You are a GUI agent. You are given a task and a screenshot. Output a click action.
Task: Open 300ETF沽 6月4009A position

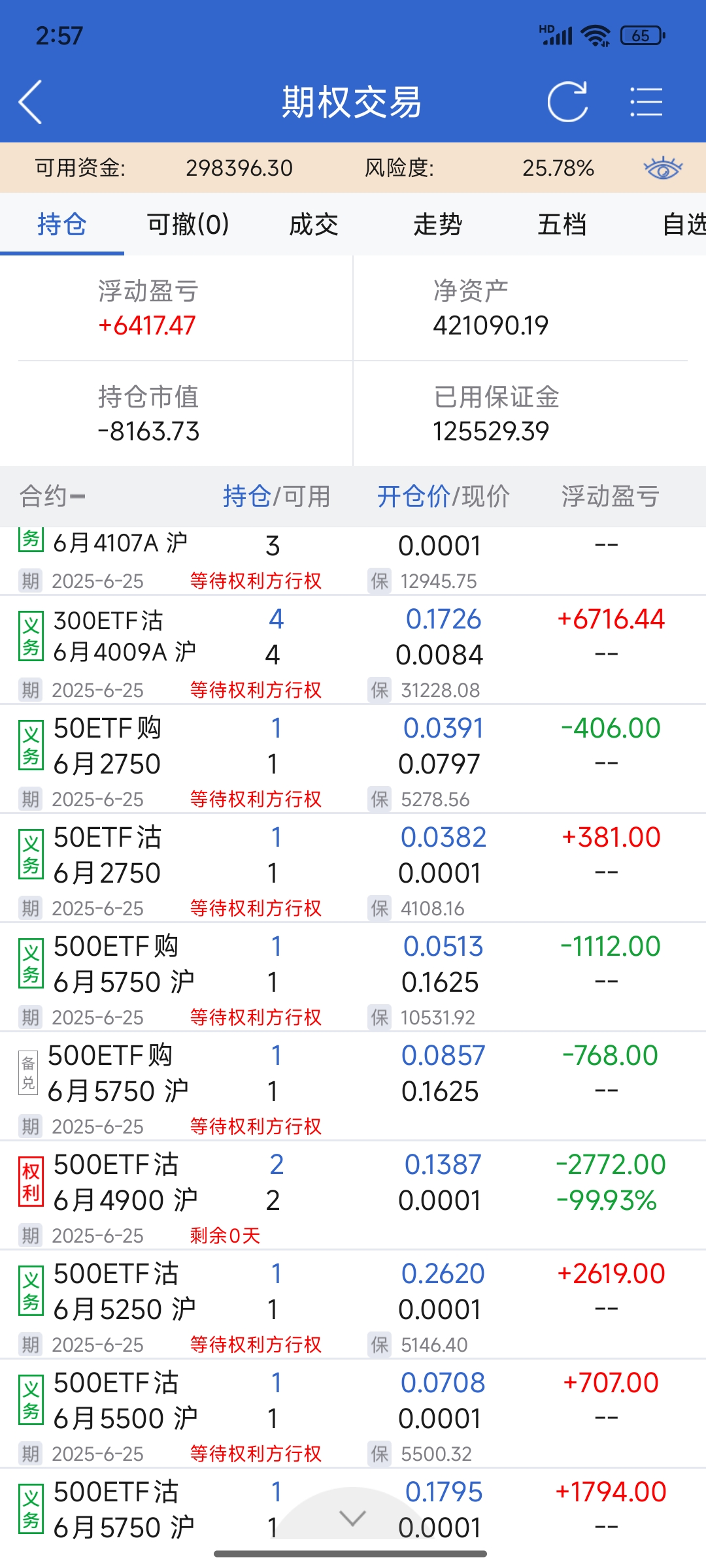(x=124, y=637)
